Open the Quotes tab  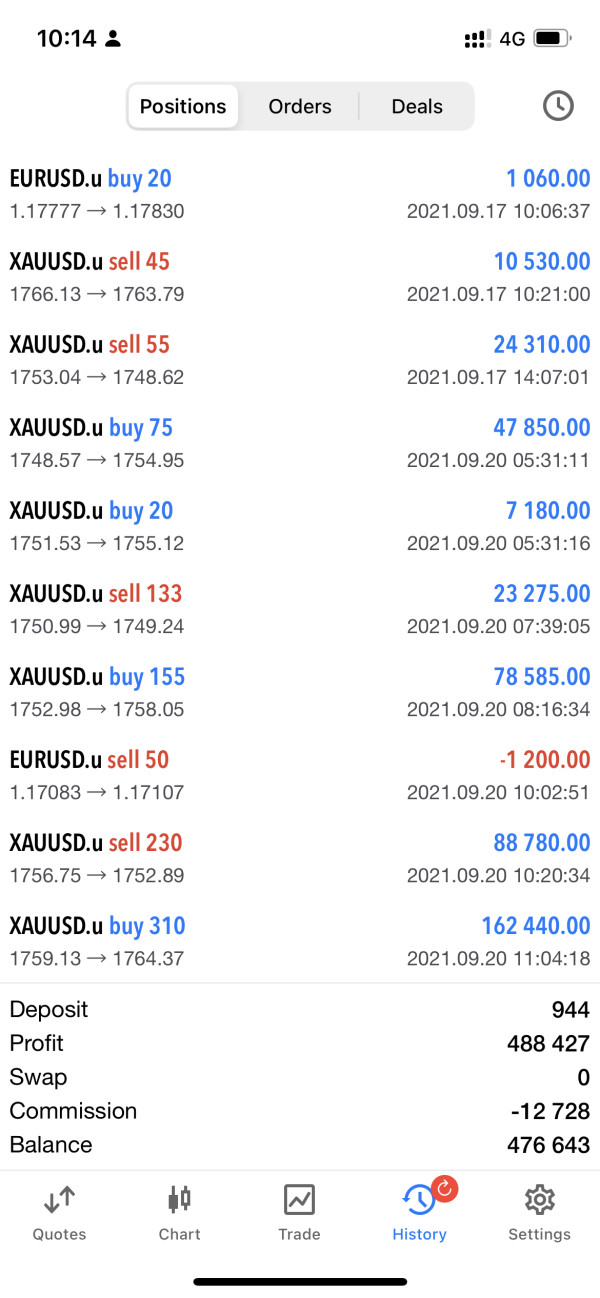pos(60,1212)
